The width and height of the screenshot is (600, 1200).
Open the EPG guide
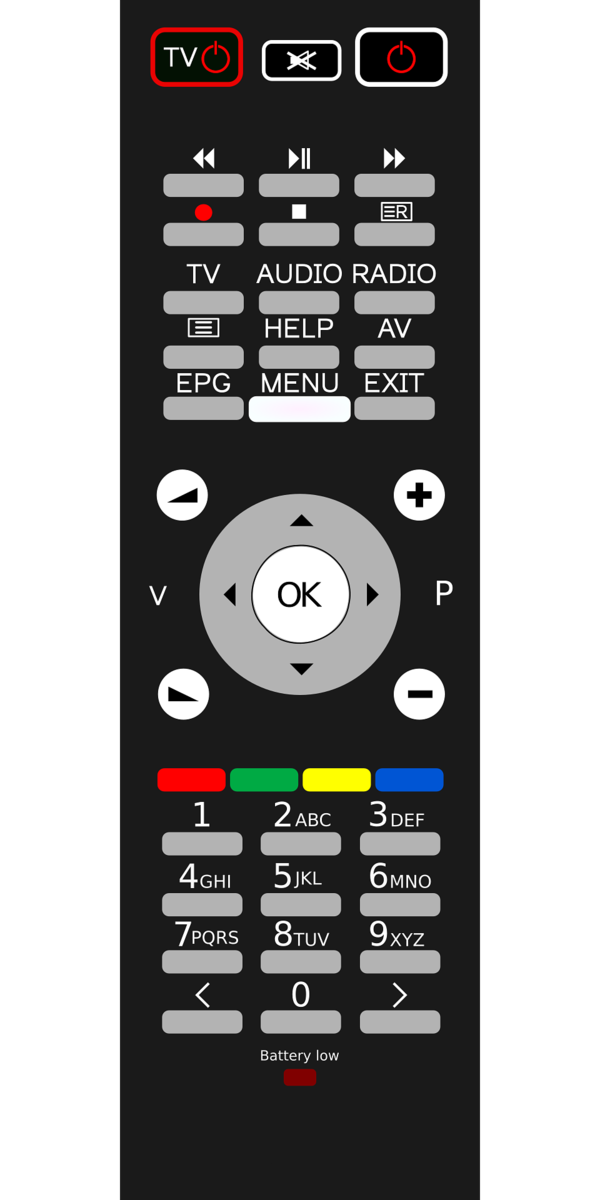[203, 408]
